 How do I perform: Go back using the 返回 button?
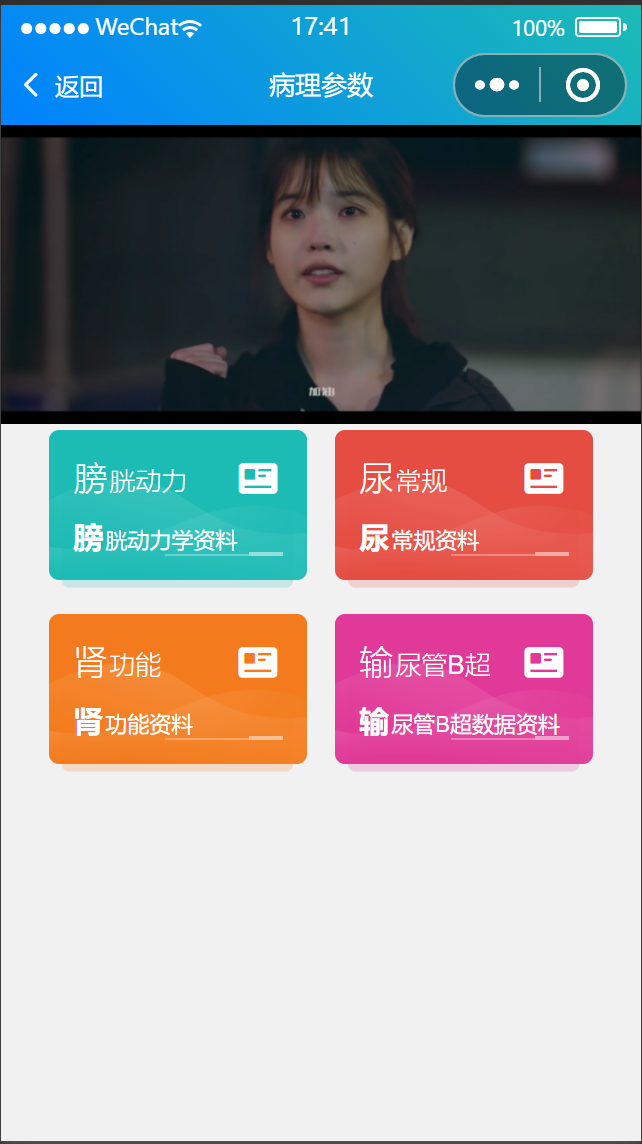64,86
